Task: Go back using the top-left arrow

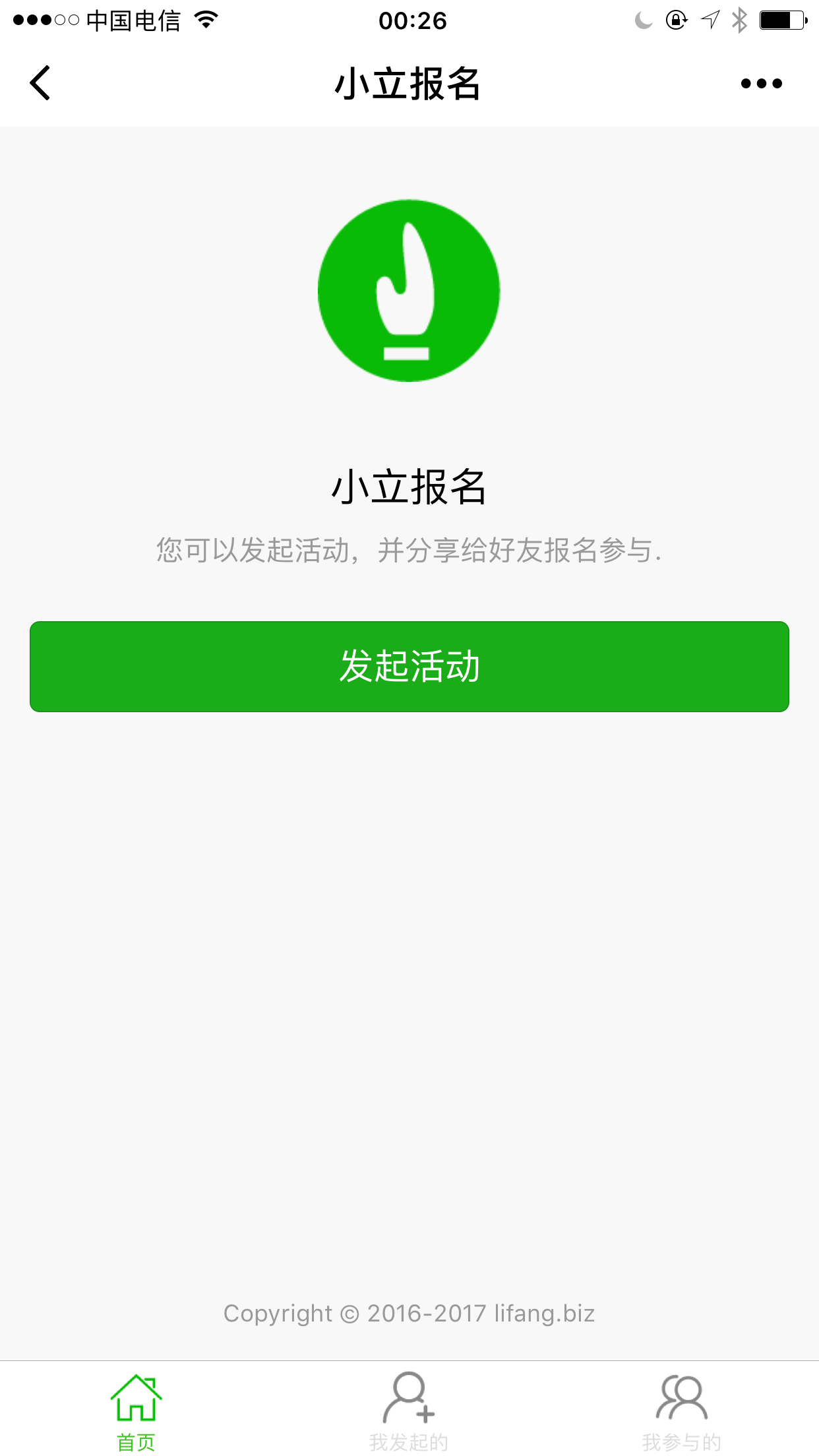Action: coord(40,83)
